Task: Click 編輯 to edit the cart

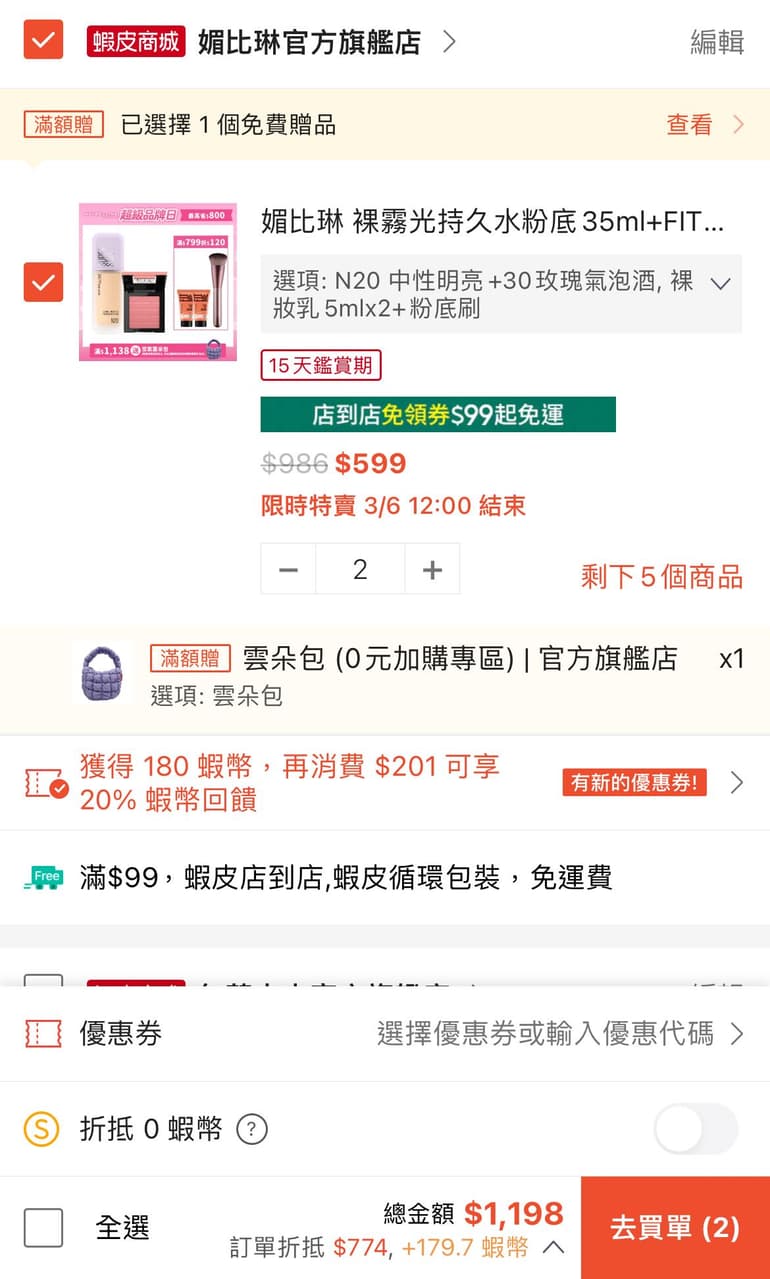Action: point(716,42)
